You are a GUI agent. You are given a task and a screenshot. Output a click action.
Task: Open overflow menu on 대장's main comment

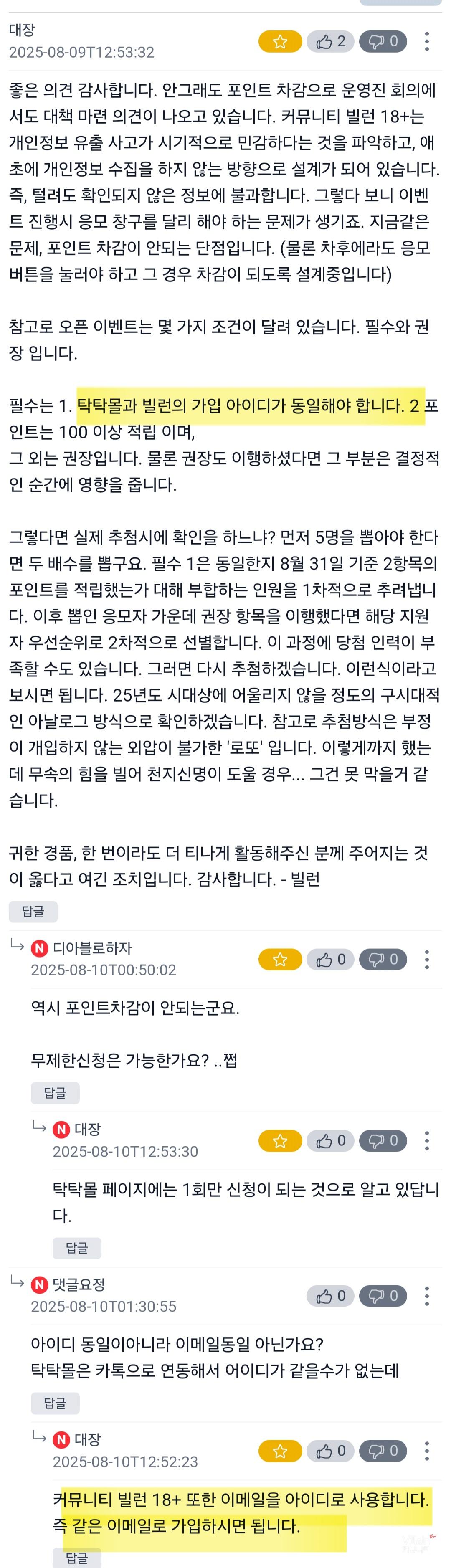(427, 41)
